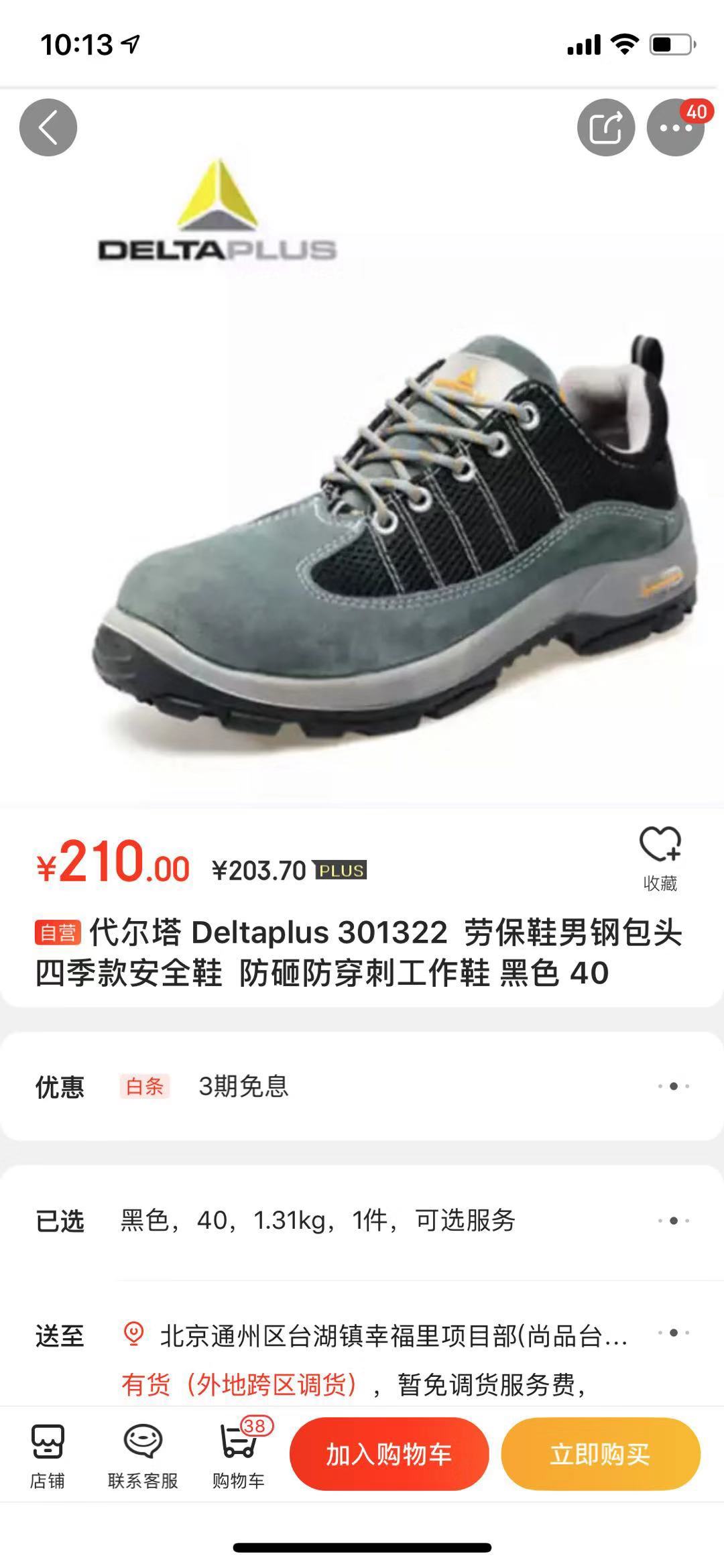This screenshot has width=724, height=1568.
Task: Open the 已选 specification selection row
Action: tap(362, 1220)
